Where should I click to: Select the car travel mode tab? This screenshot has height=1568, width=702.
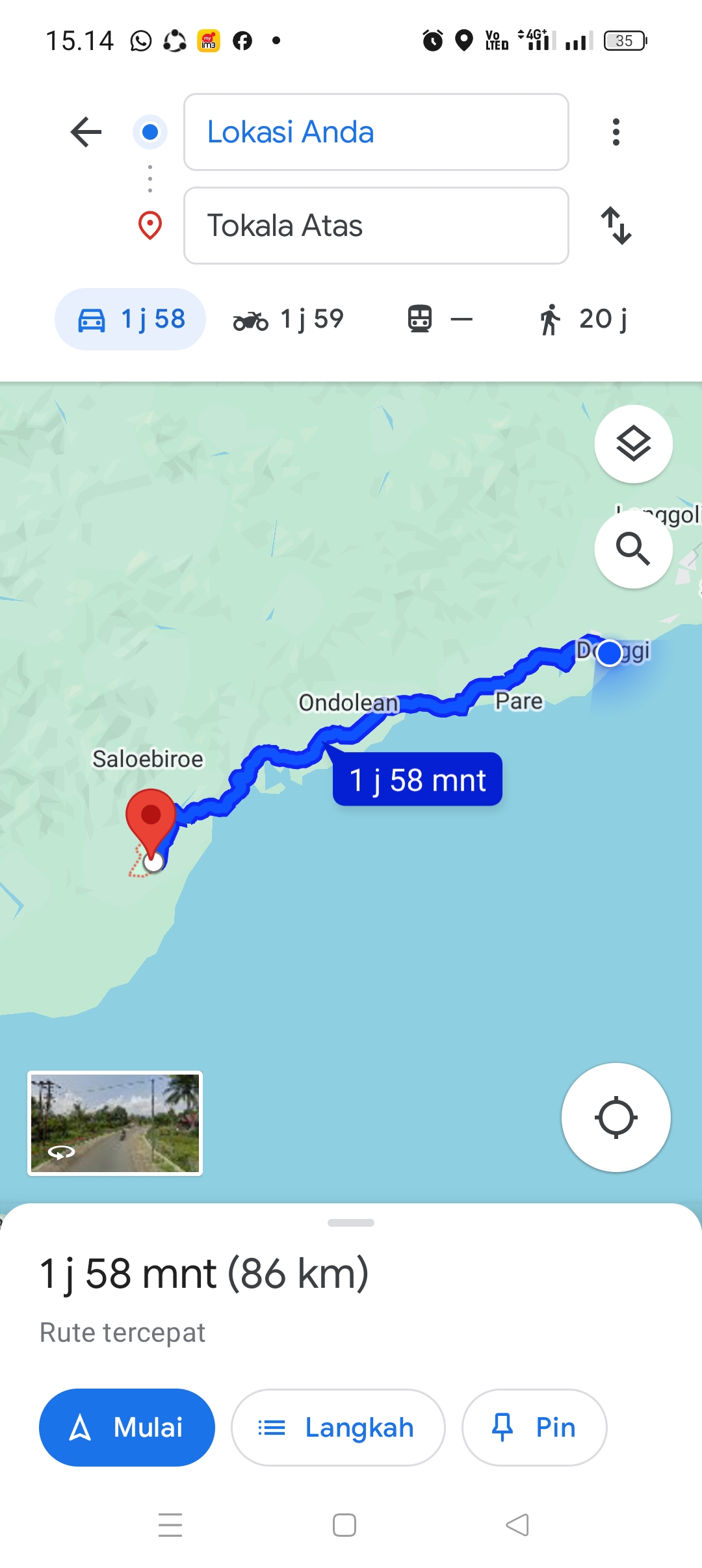(130, 319)
